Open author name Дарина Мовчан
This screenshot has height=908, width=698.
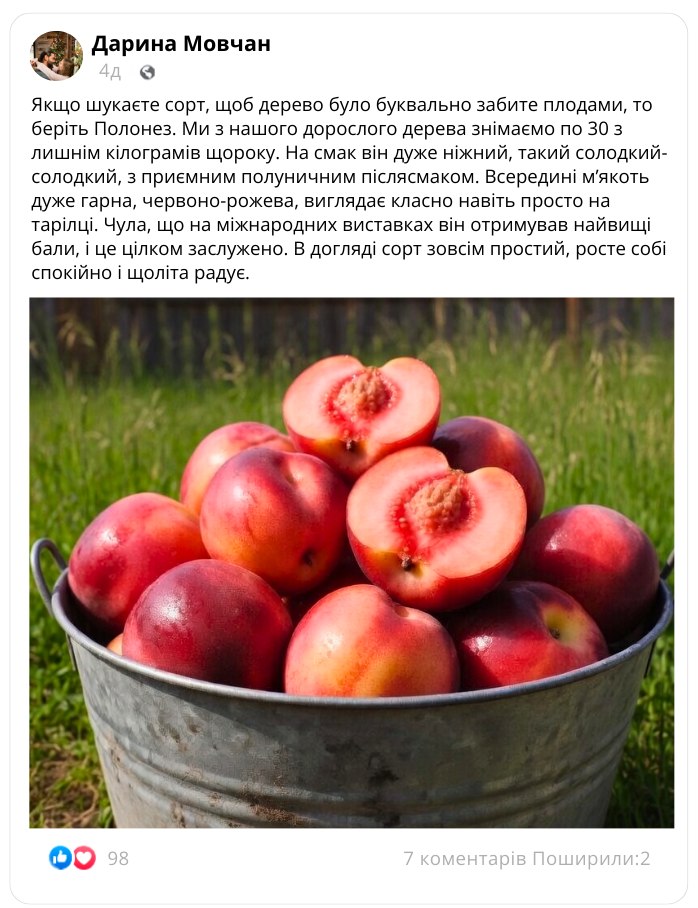click(x=181, y=44)
